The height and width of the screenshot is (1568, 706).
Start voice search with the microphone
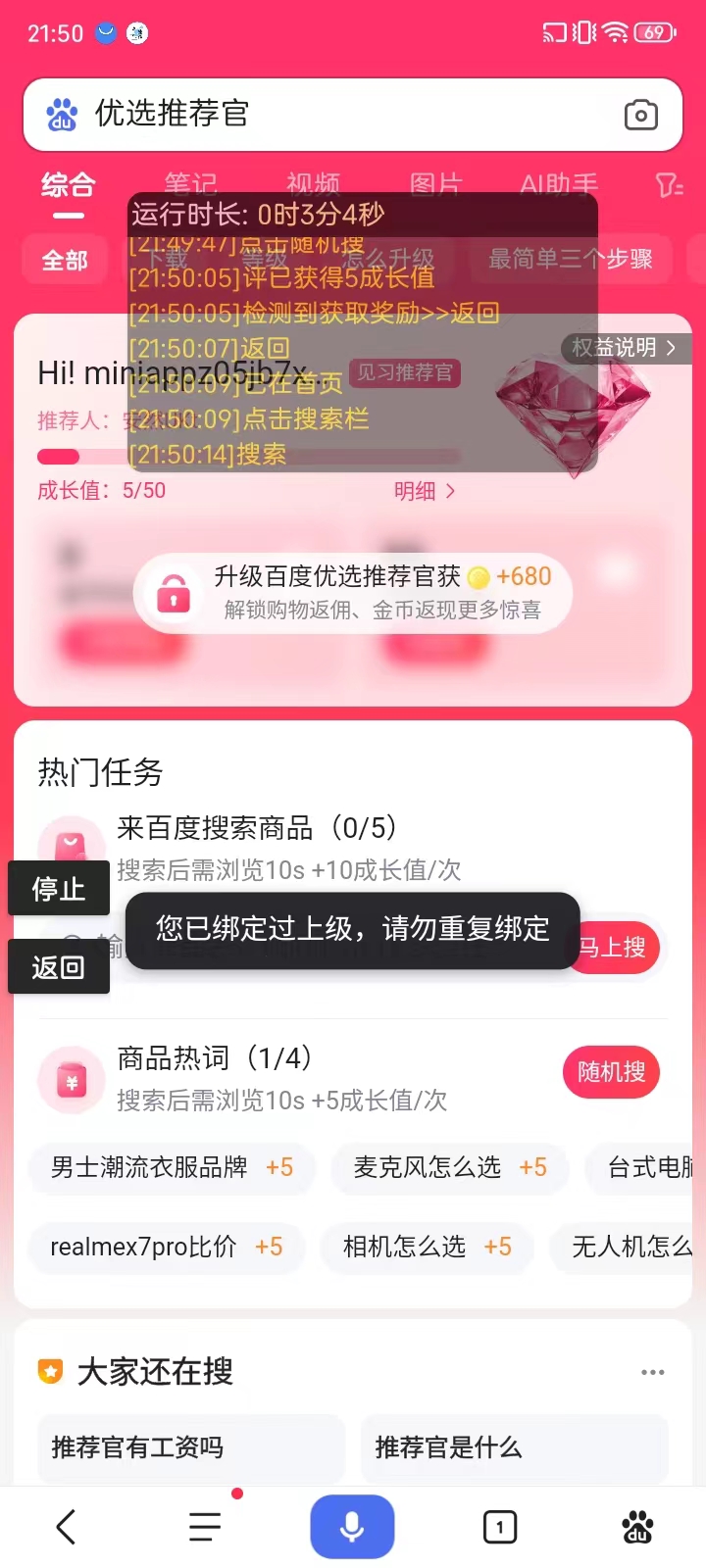click(352, 1527)
